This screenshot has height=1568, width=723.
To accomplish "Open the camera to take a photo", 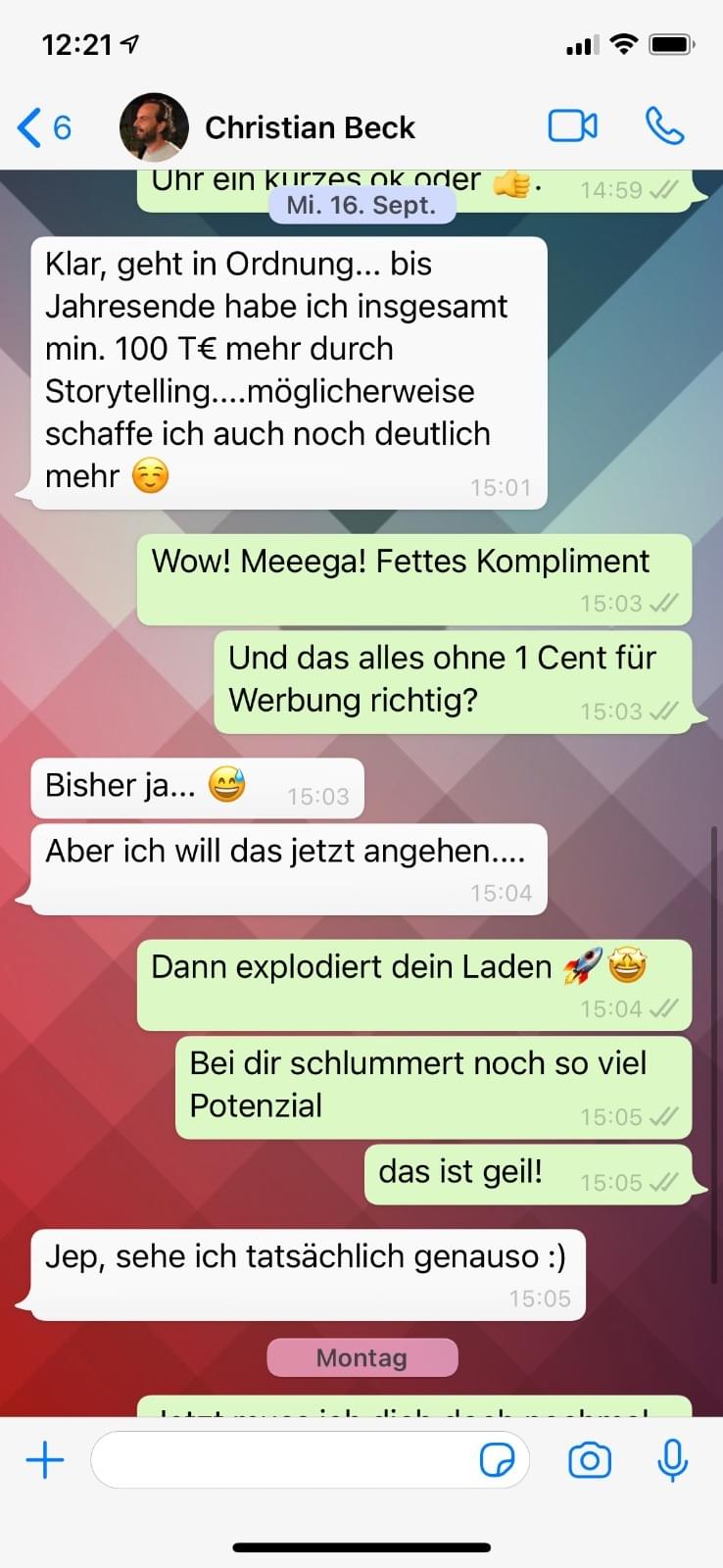I will tap(590, 1460).
